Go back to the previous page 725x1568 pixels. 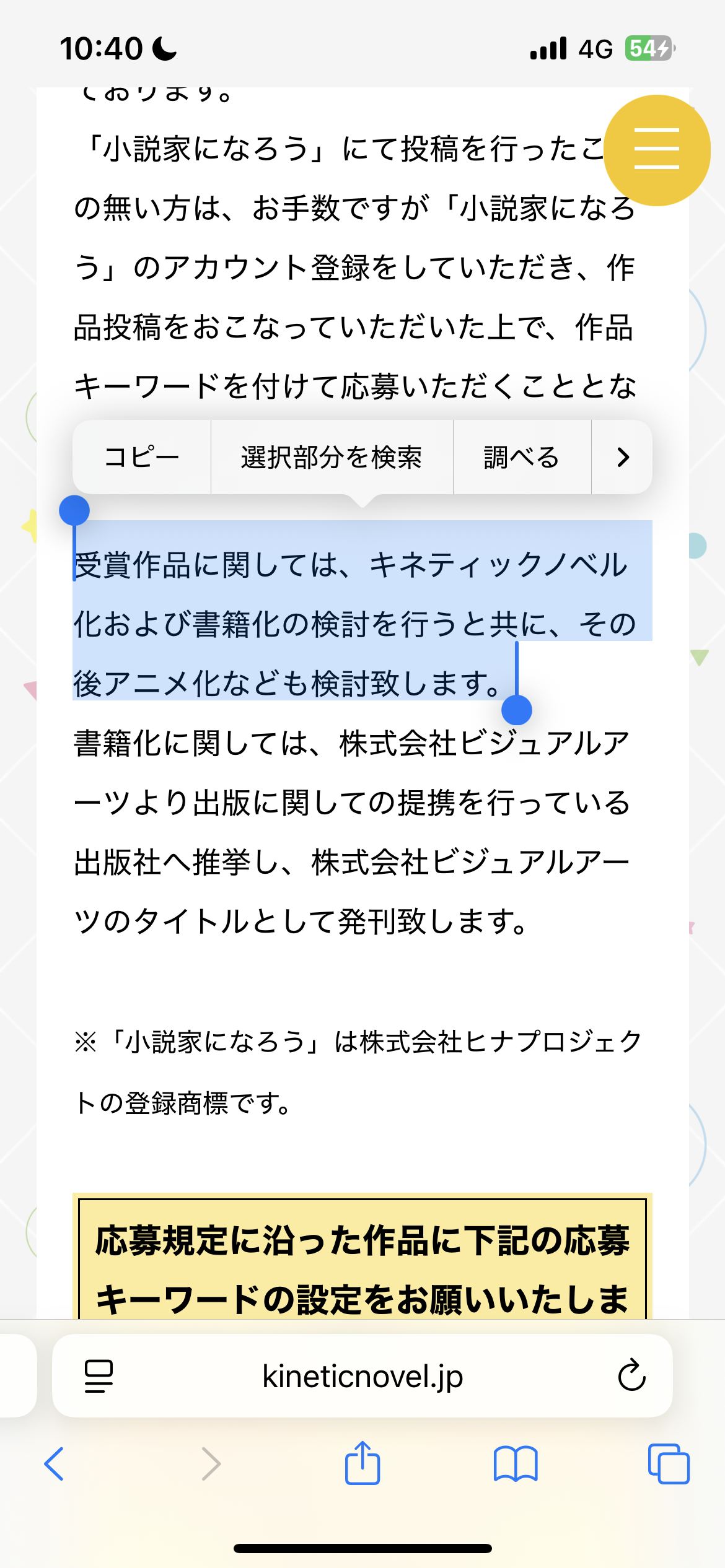tap(55, 1464)
